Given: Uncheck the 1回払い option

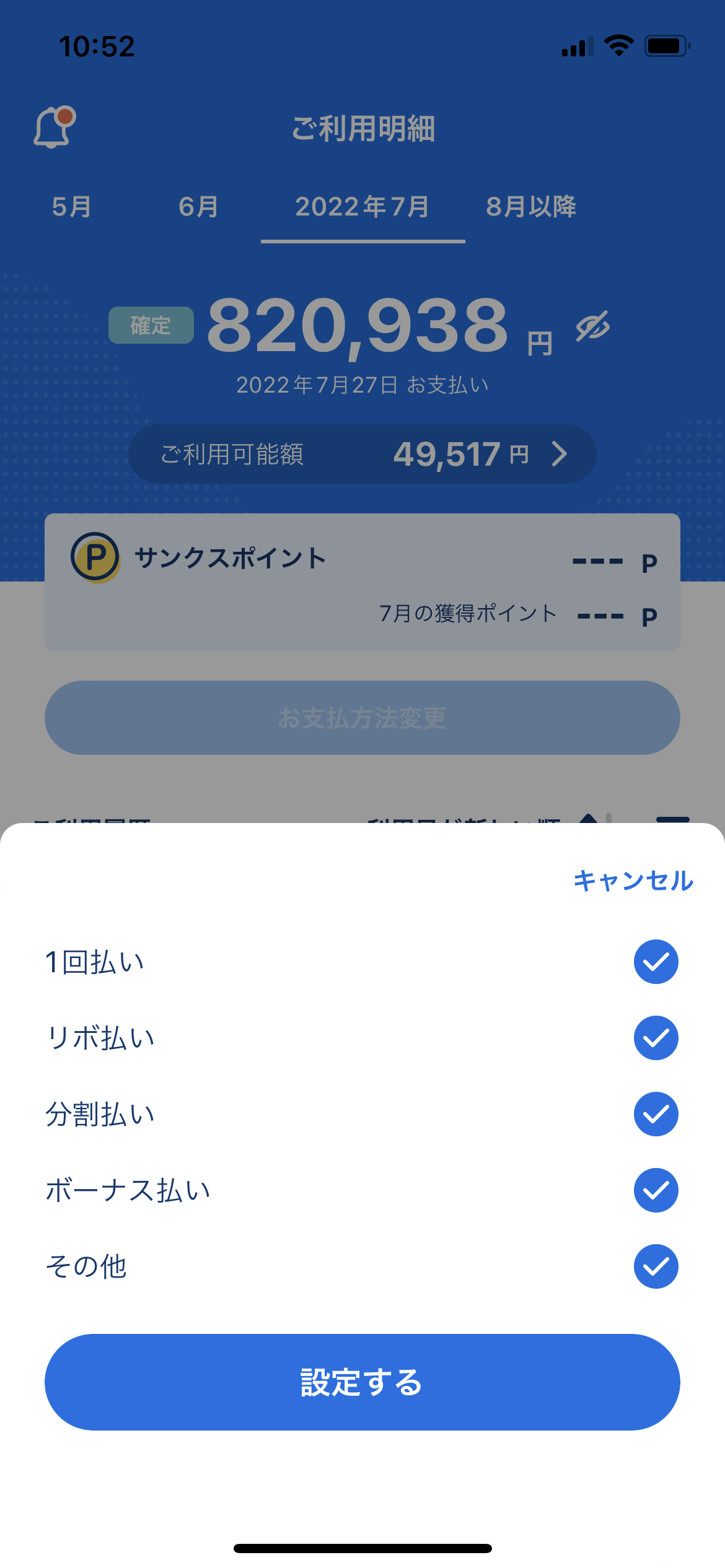Looking at the screenshot, I should tap(656, 962).
